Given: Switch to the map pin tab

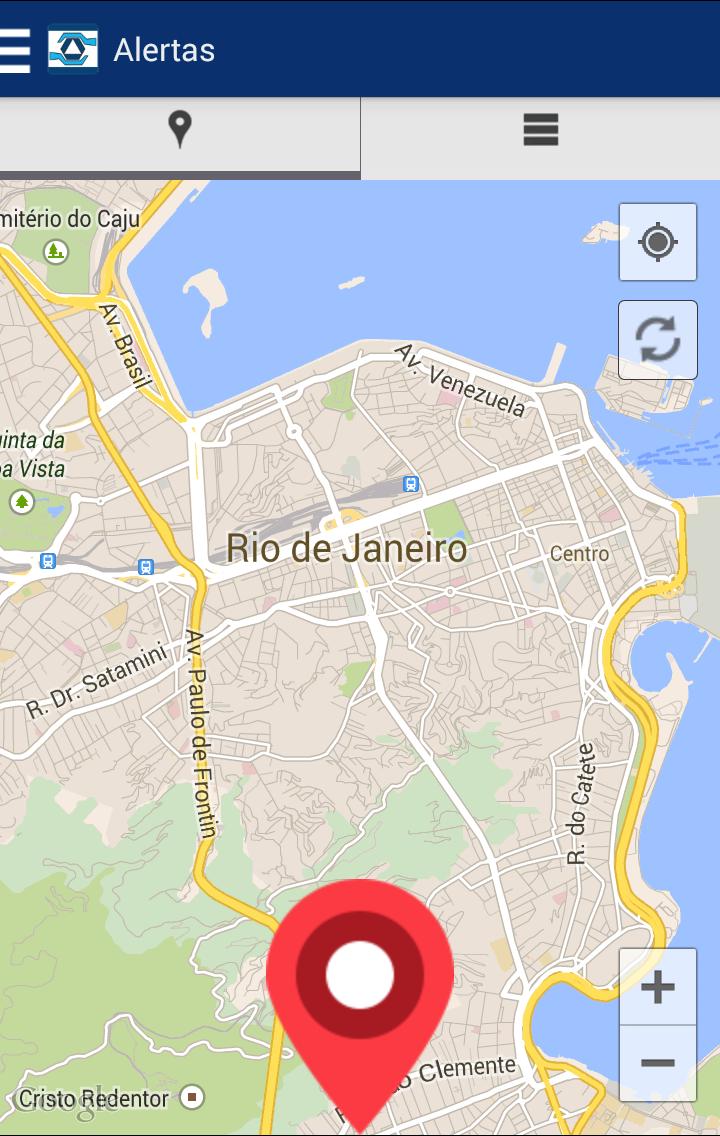Looking at the screenshot, I should coord(179,130).
